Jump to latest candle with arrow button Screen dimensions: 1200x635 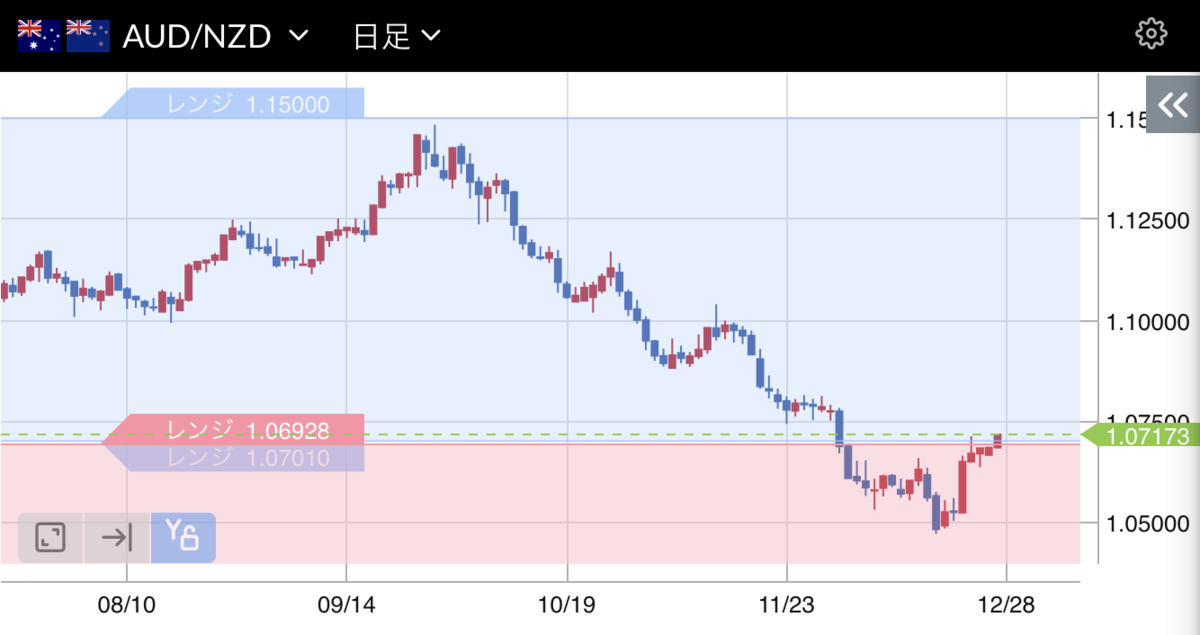coord(117,538)
